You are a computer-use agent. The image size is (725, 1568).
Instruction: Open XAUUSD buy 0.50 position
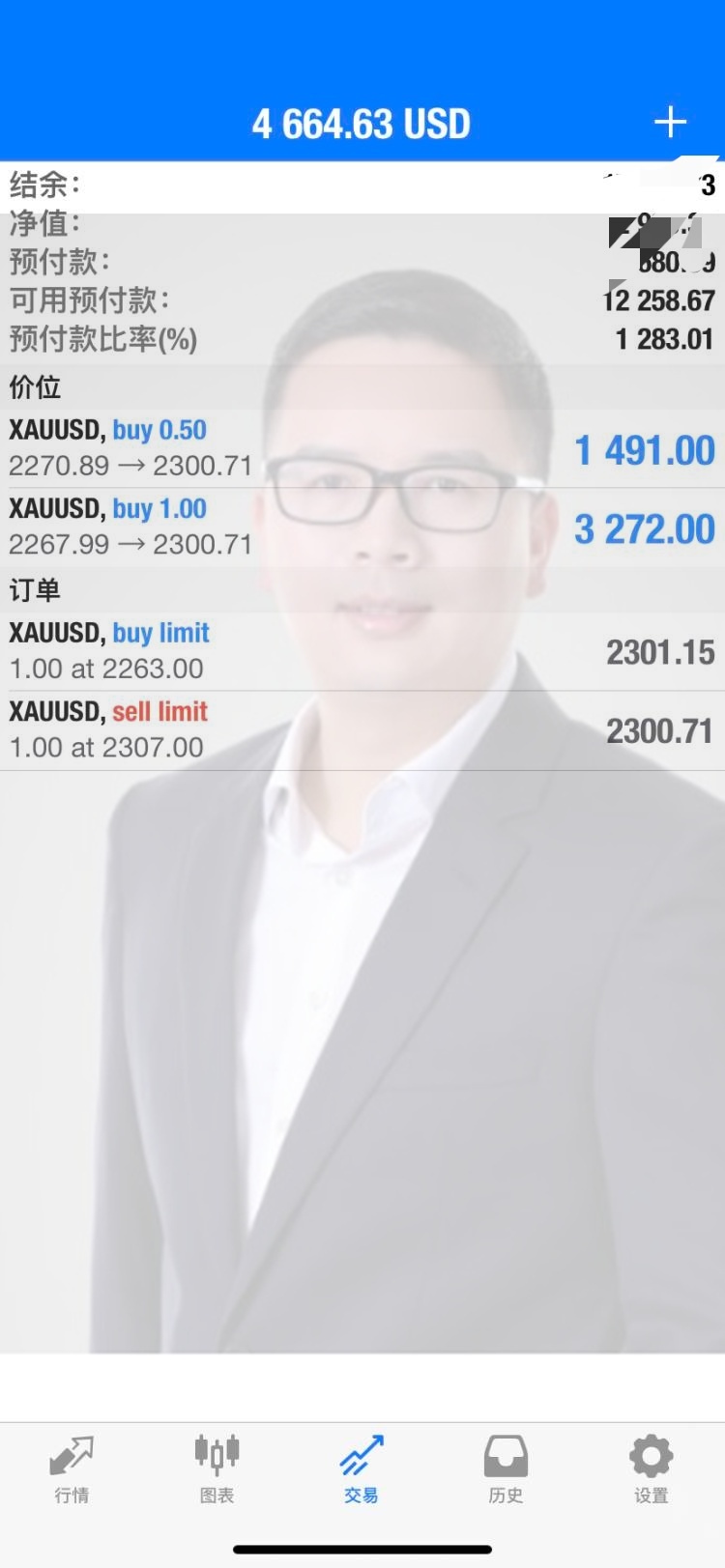[362, 448]
